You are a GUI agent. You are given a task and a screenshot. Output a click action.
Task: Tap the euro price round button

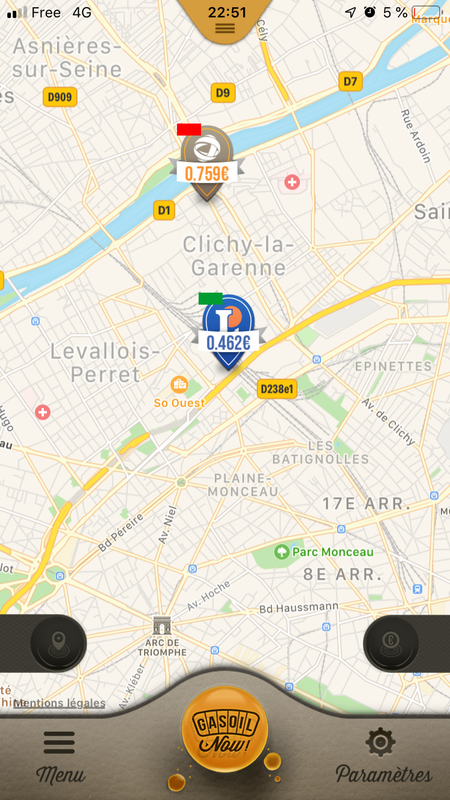(391, 643)
